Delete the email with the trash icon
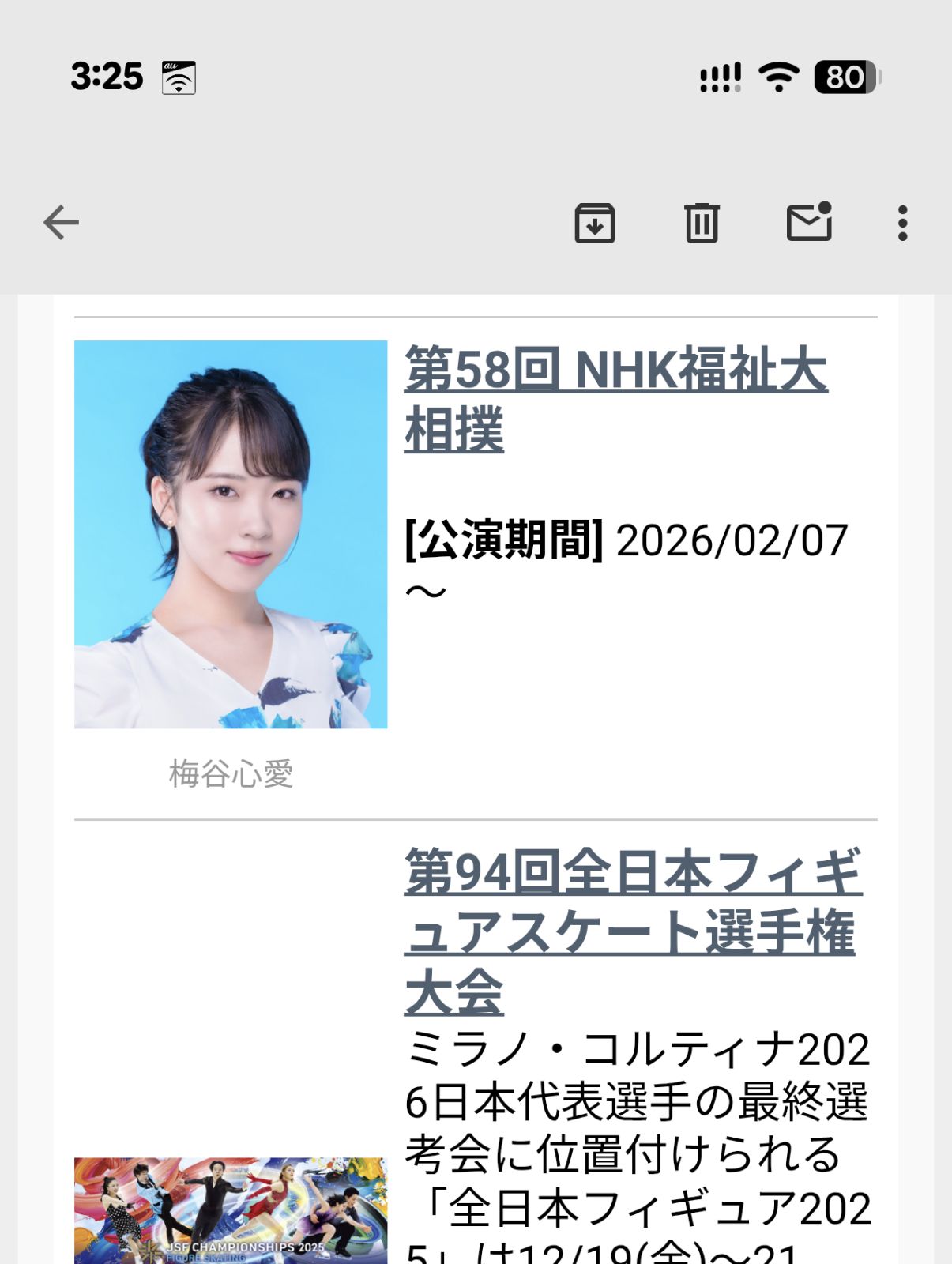 coord(702,224)
